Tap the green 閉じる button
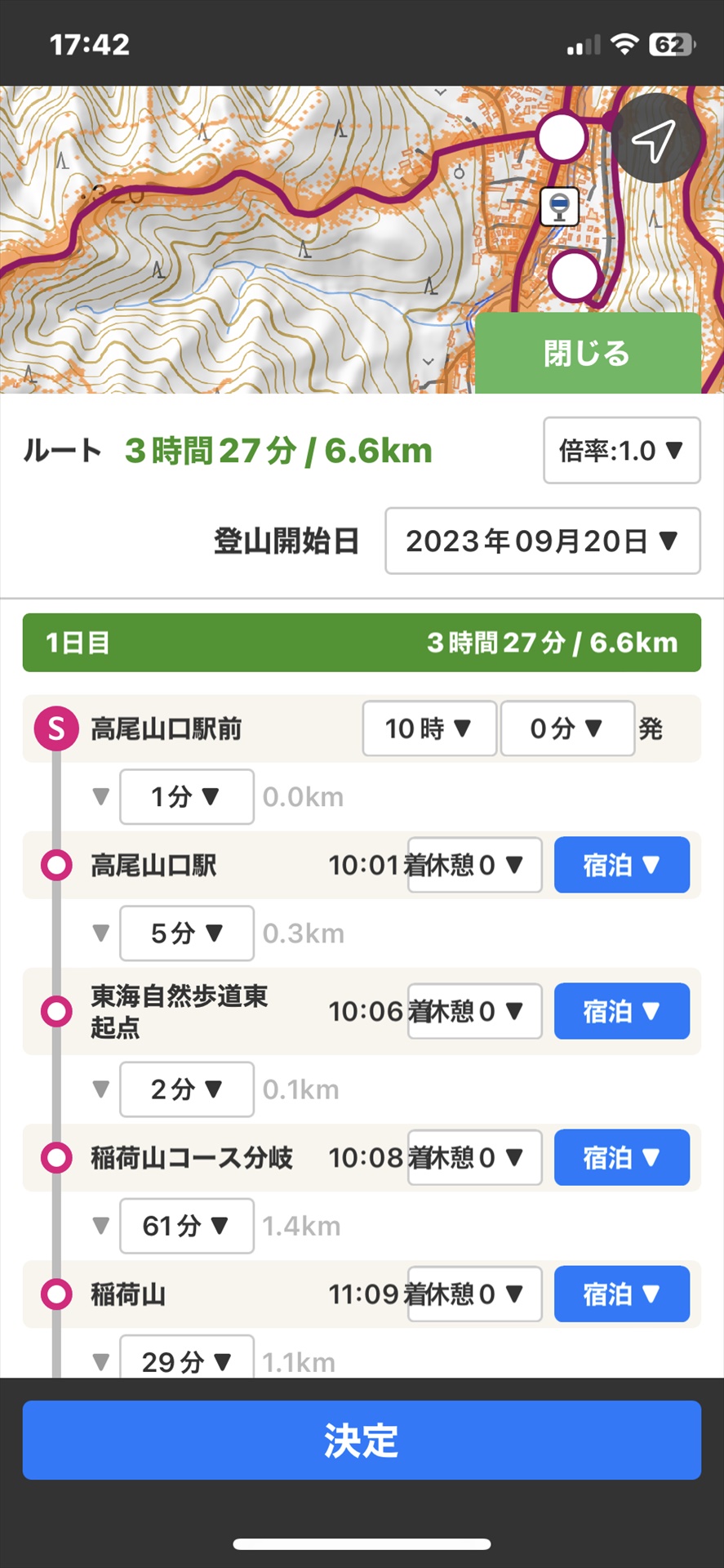Image resolution: width=724 pixels, height=1568 pixels. (x=588, y=353)
